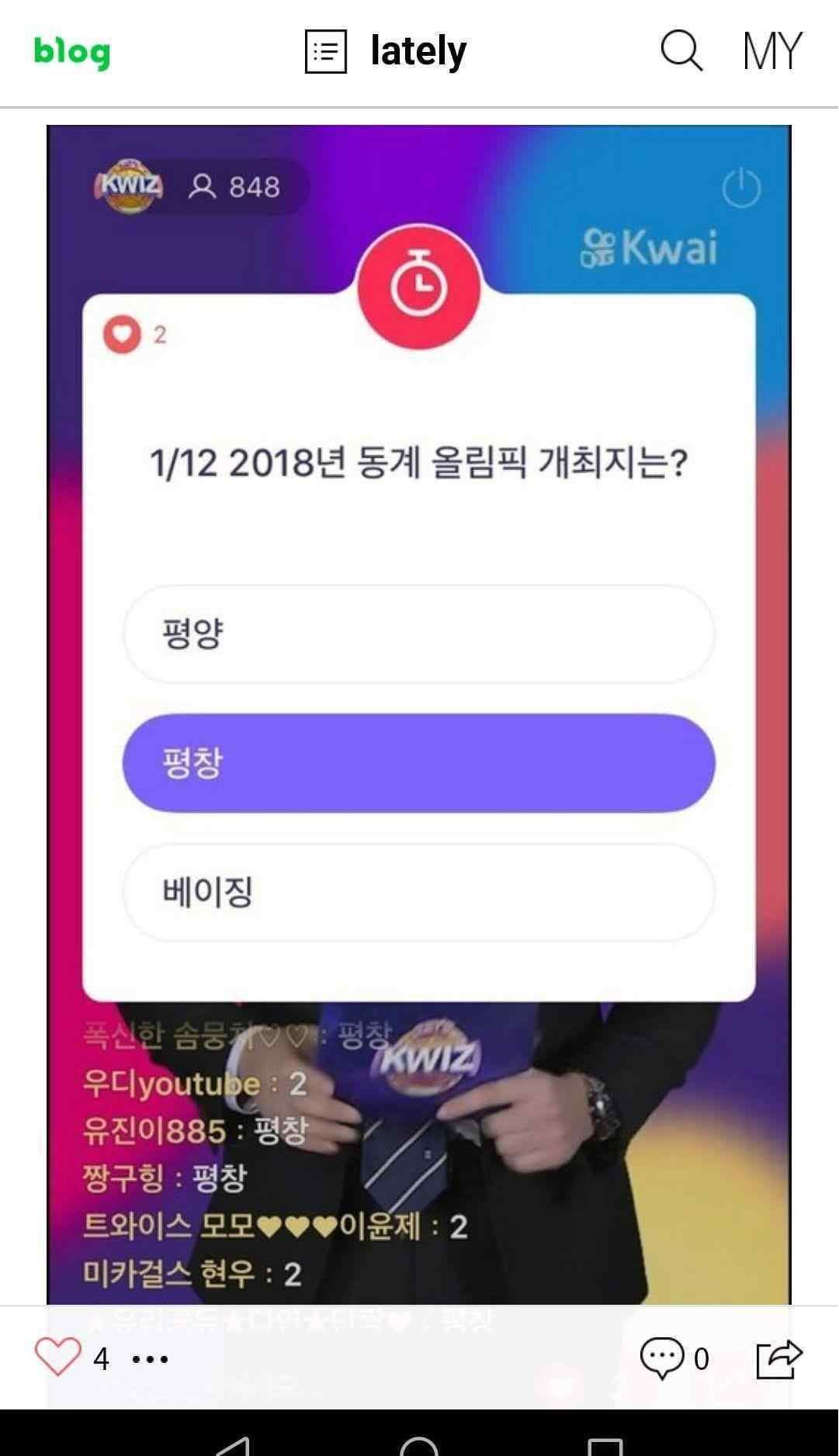This screenshot has width=839, height=1456.
Task: Go back with system back button
Action: pyautogui.click(x=233, y=1446)
